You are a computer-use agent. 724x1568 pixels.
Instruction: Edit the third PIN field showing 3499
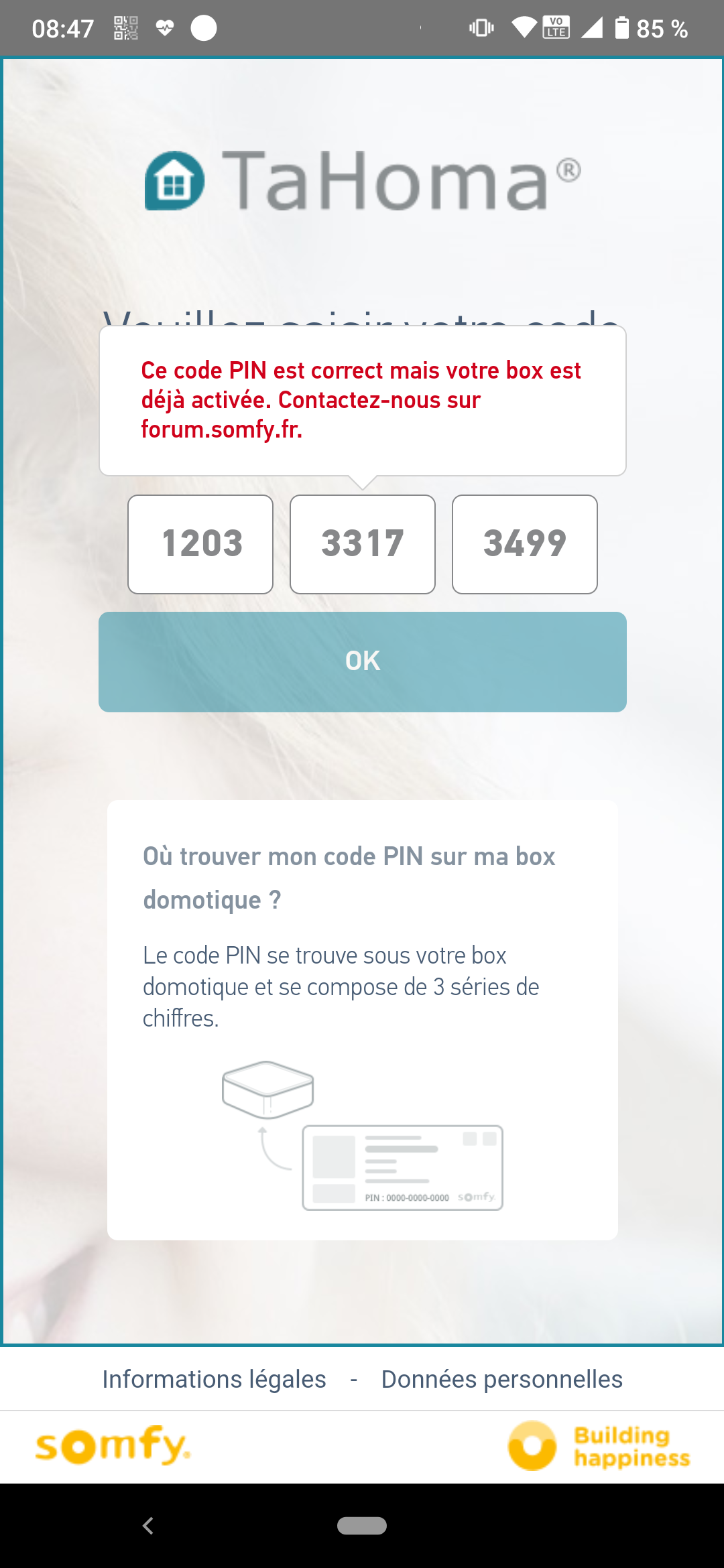pos(525,544)
